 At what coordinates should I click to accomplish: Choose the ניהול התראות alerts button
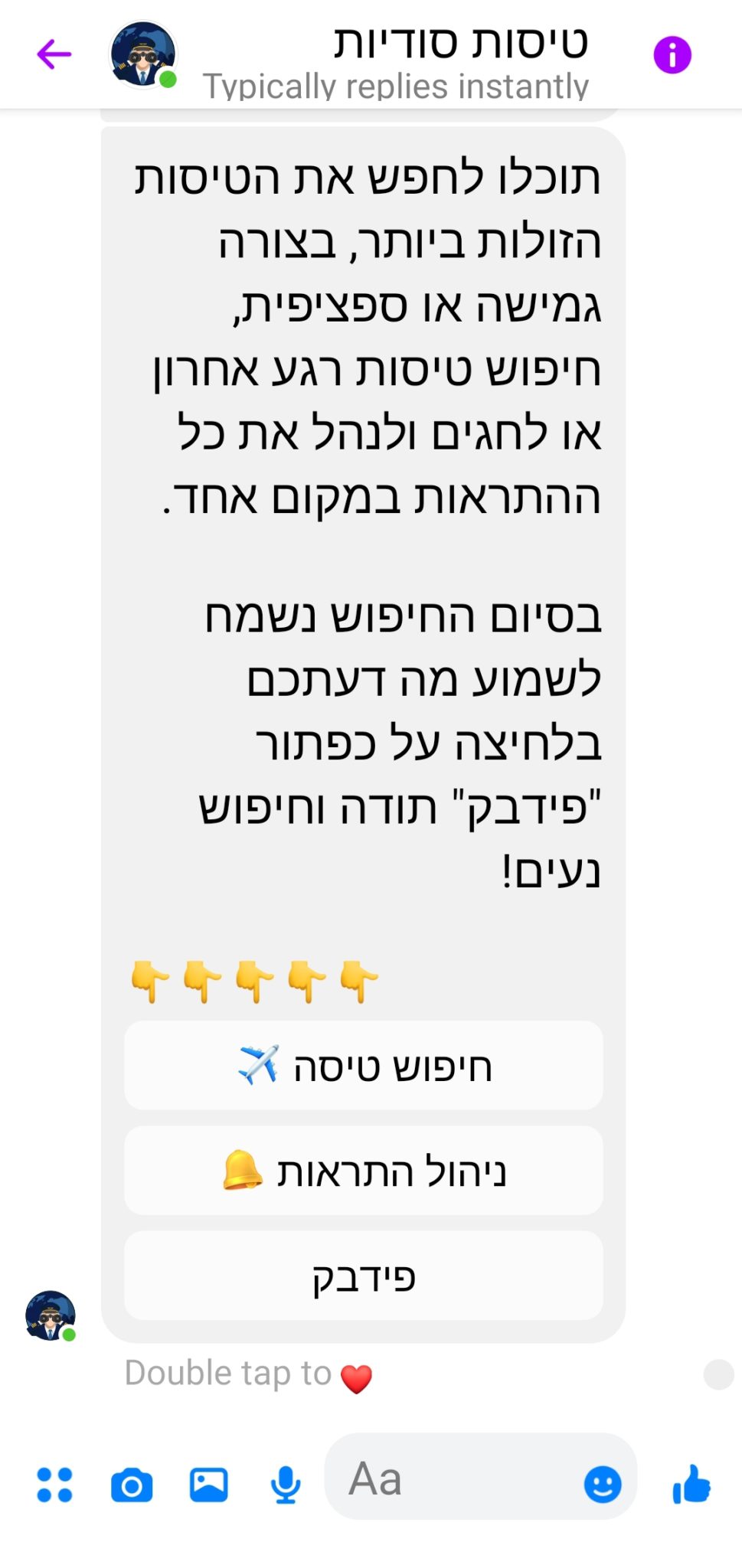(364, 1171)
